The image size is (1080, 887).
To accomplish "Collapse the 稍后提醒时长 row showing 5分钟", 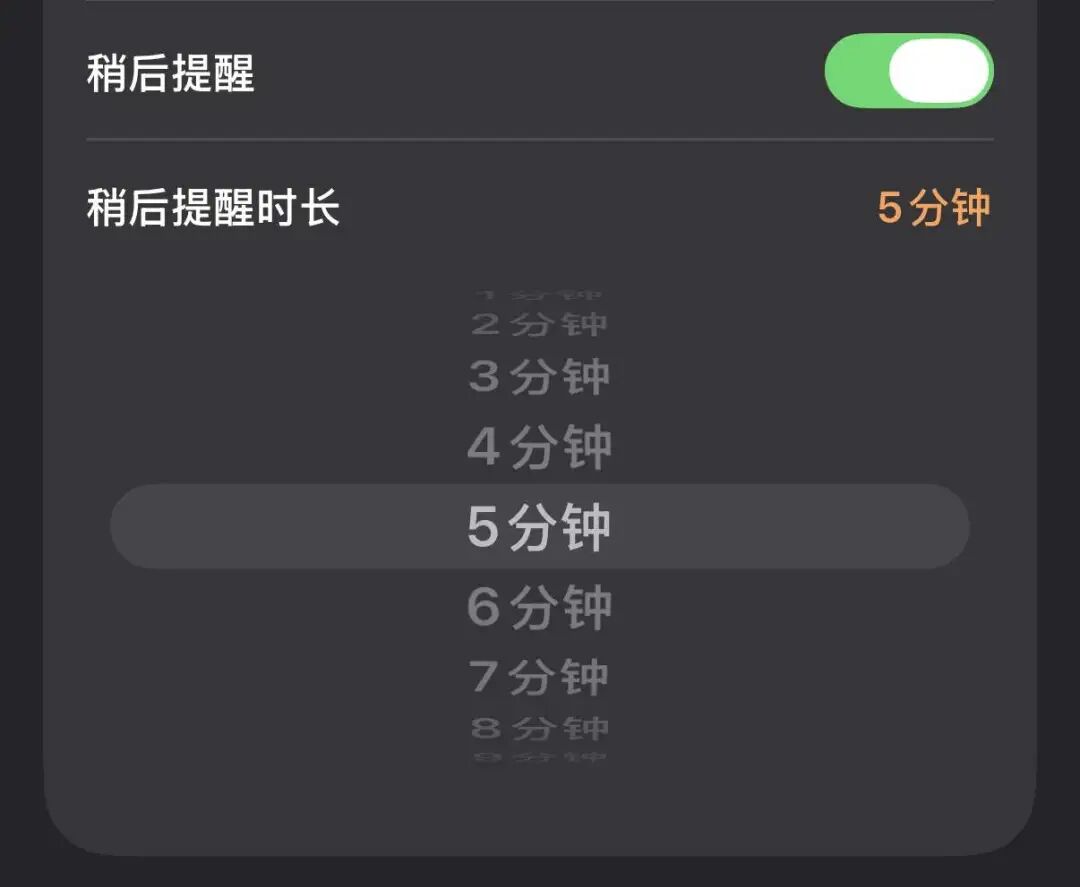I will click(540, 208).
